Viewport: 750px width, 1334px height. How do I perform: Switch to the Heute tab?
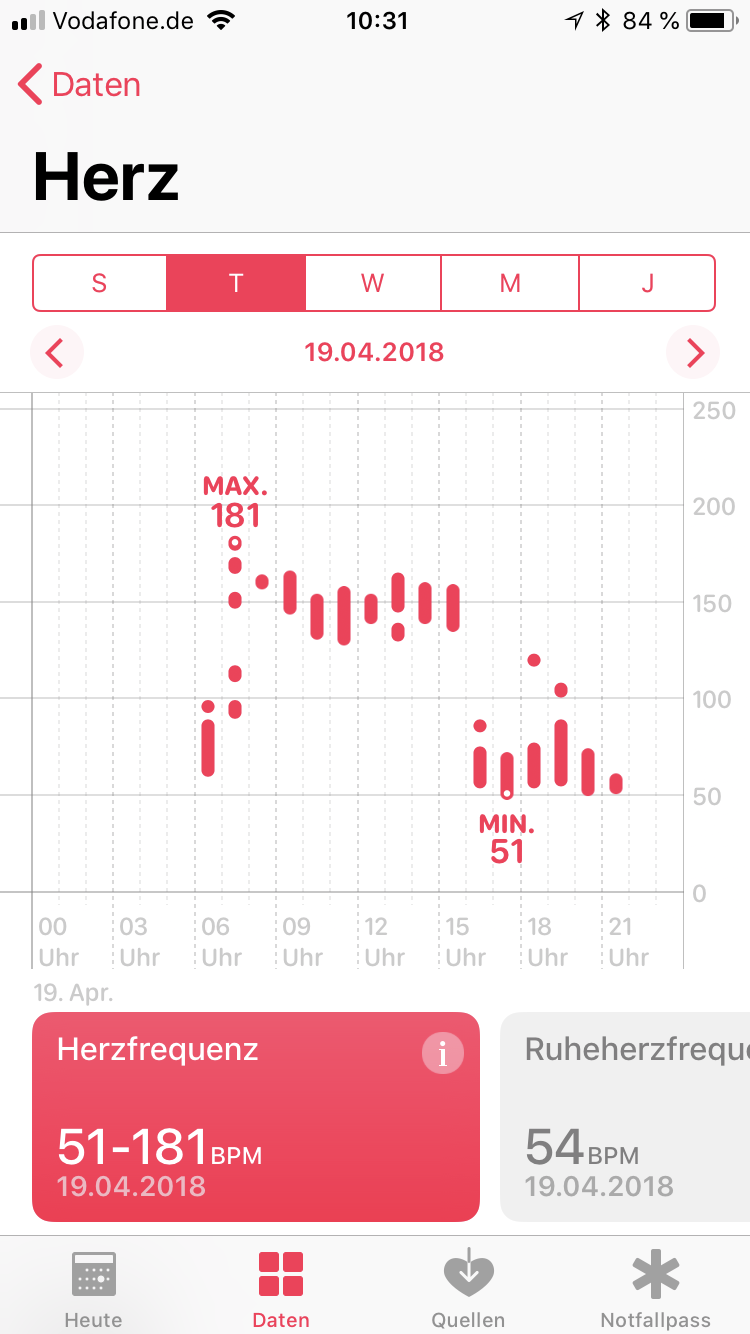(x=94, y=1289)
